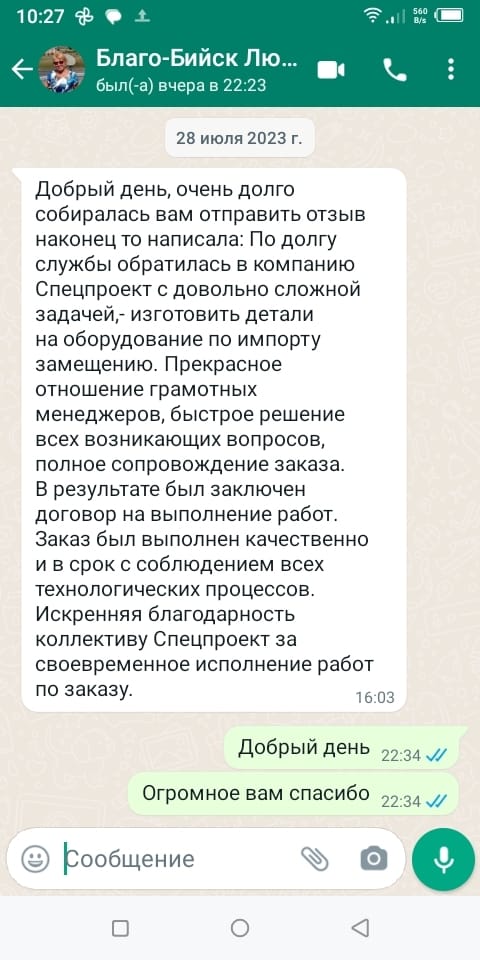480x960 pixels.
Task: Focus the Сообщение message field
Action: (178, 859)
